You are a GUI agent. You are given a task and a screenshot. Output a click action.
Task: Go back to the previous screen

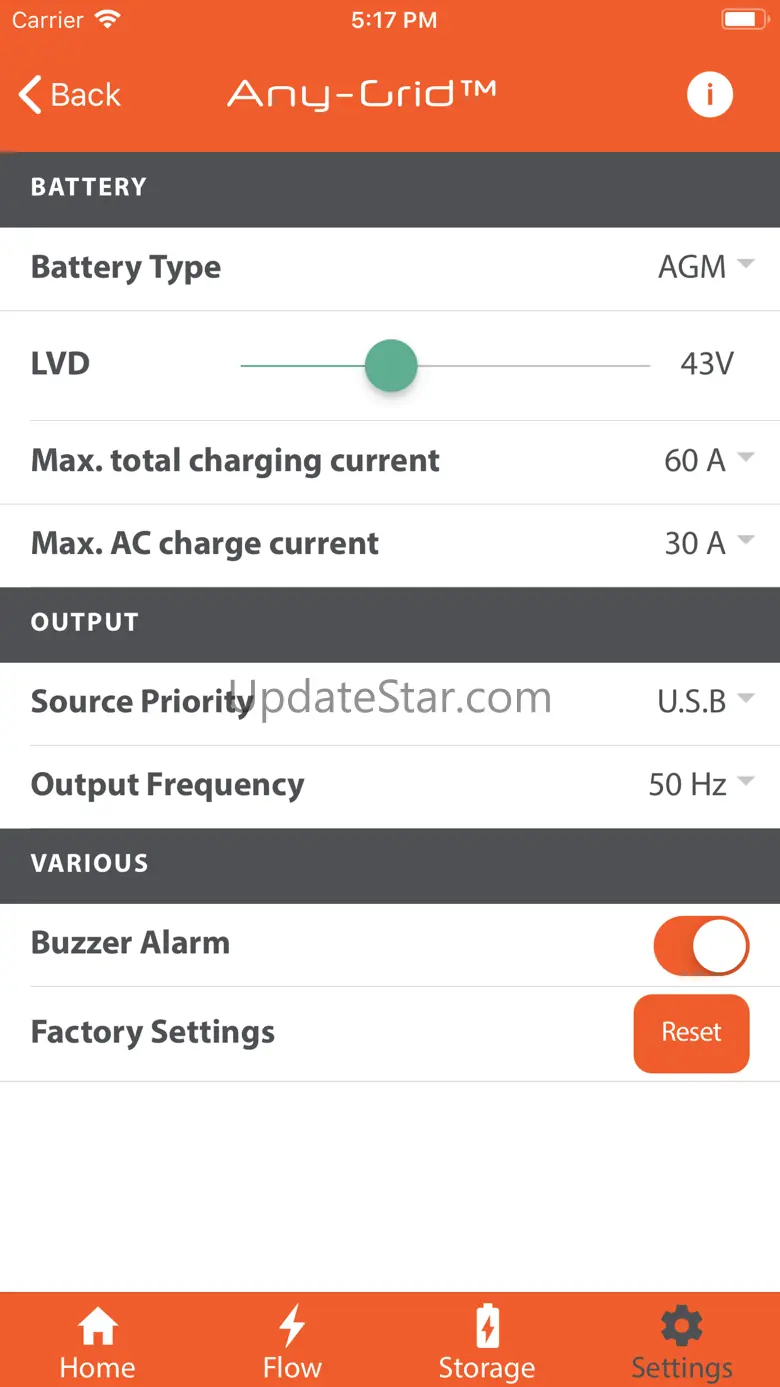coord(69,95)
